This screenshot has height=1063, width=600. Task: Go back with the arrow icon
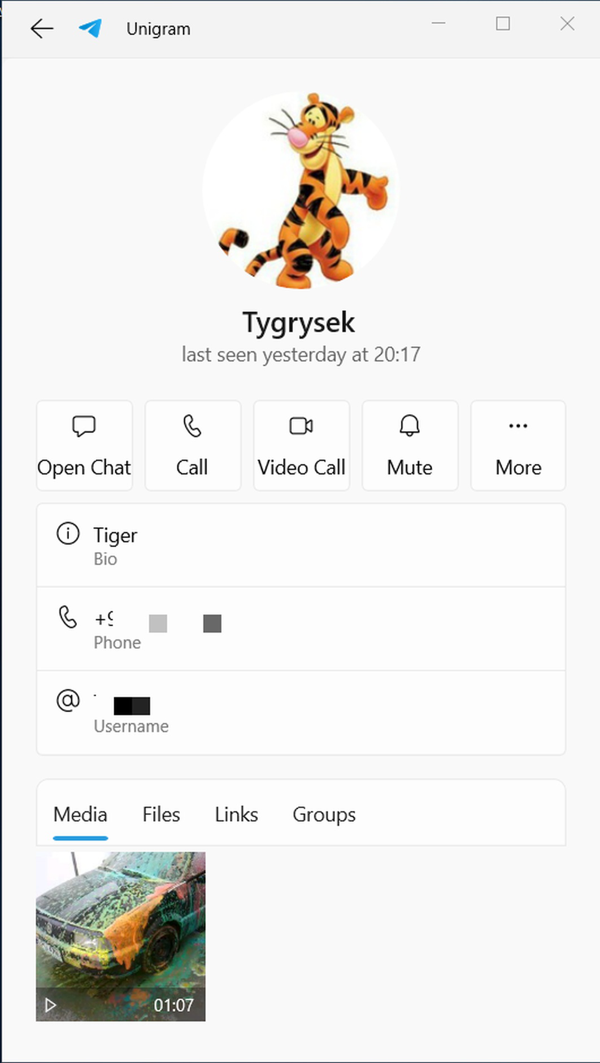click(42, 28)
